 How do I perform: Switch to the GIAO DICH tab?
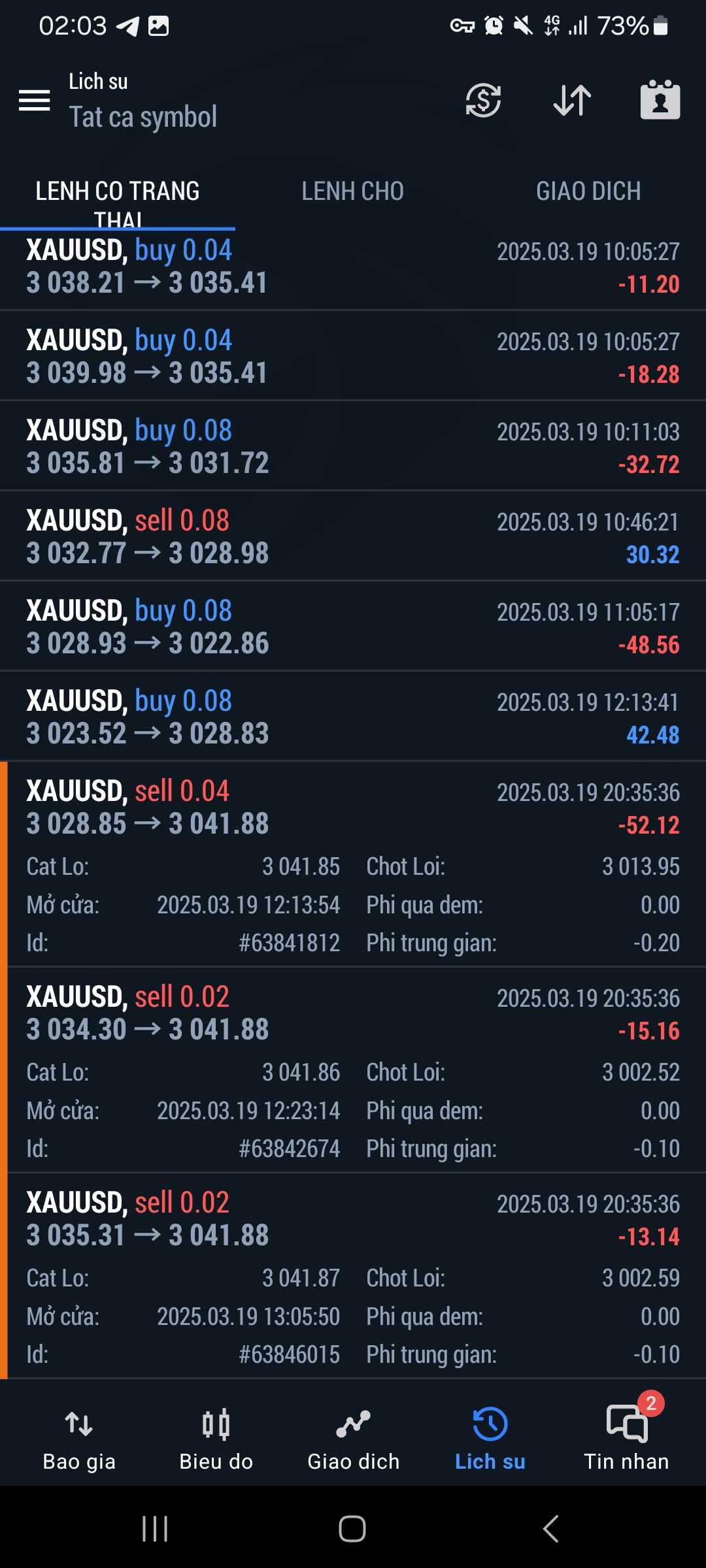pos(588,191)
